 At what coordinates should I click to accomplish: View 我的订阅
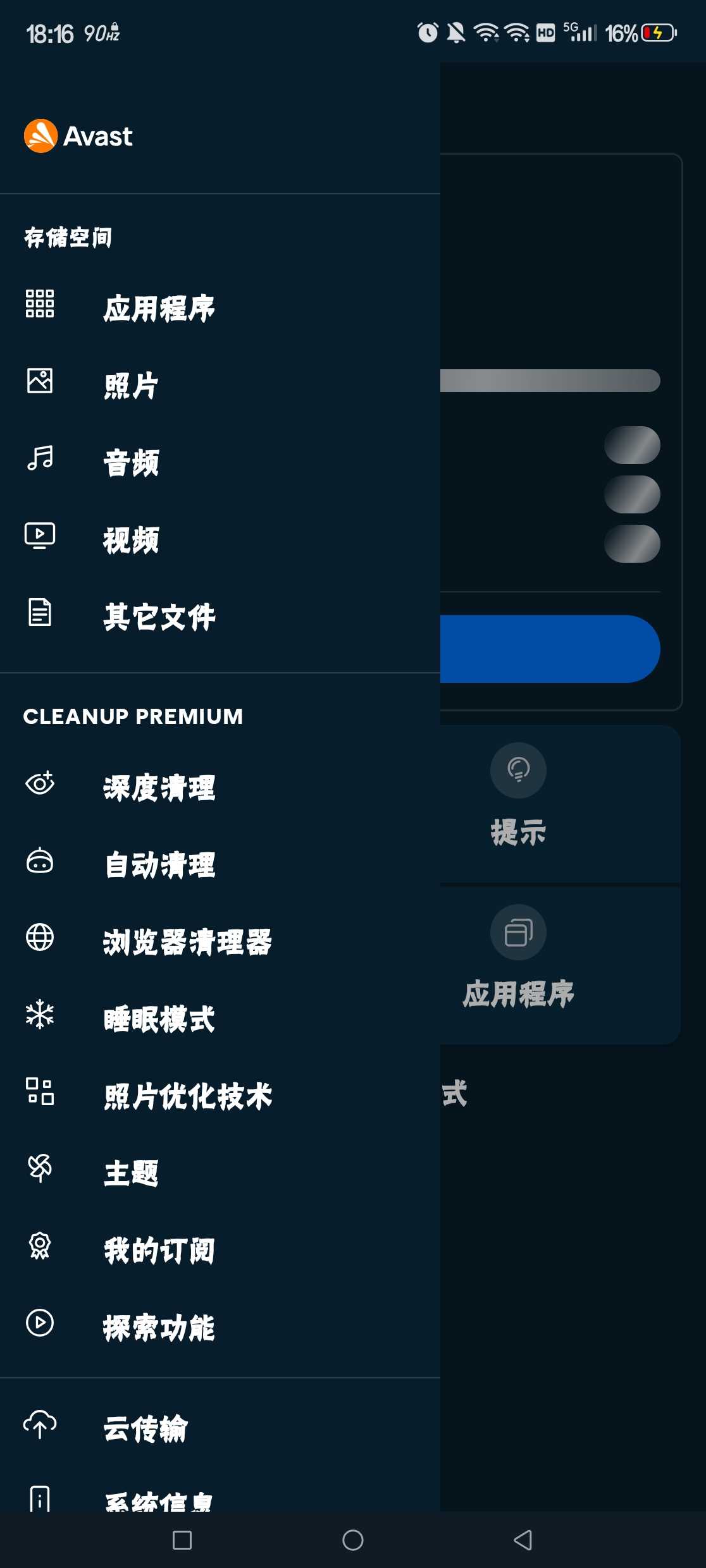[158, 1251]
